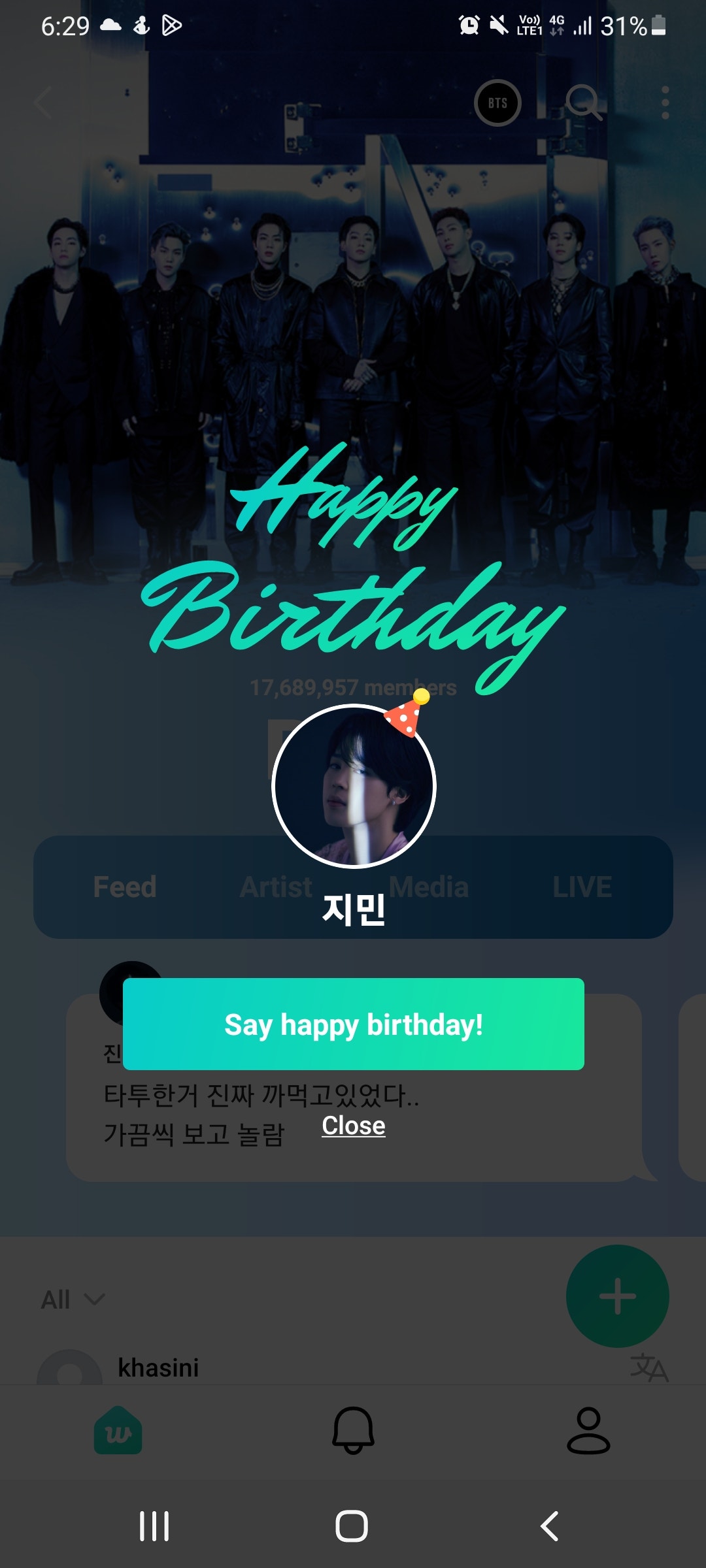The width and height of the screenshot is (706, 1568).
Task: Open the three-dot overflow menu
Action: 666,103
